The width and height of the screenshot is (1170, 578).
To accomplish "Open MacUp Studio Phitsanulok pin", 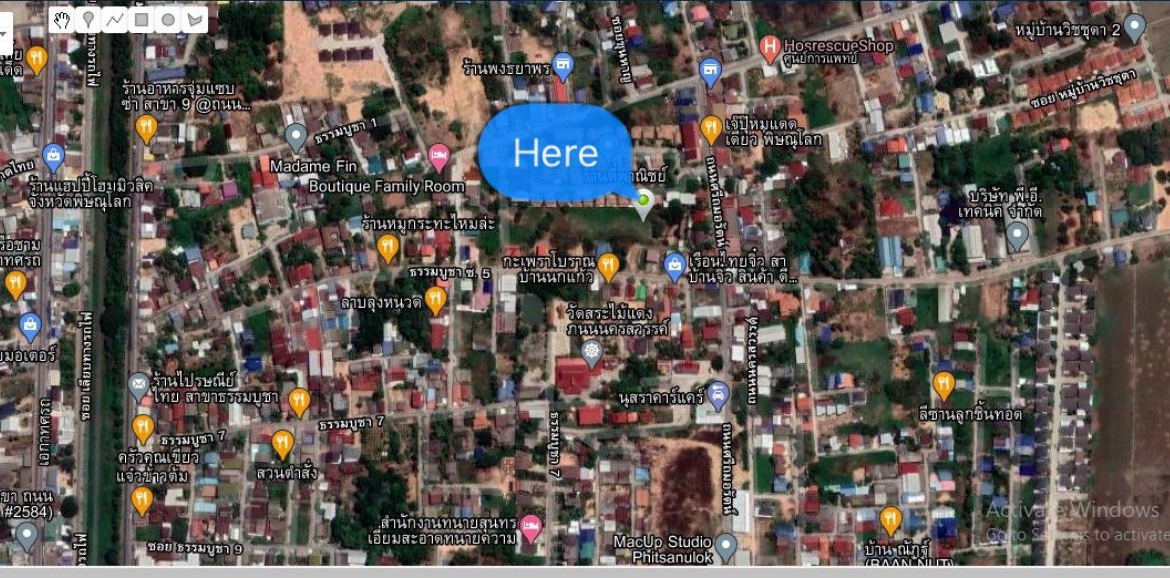I will (726, 545).
